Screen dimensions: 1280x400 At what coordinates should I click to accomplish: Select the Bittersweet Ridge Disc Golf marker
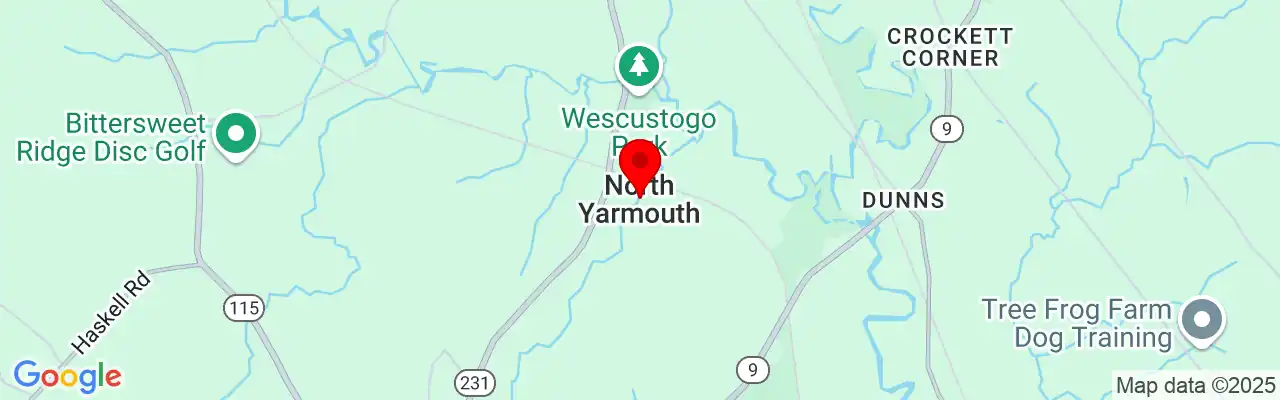click(237, 134)
